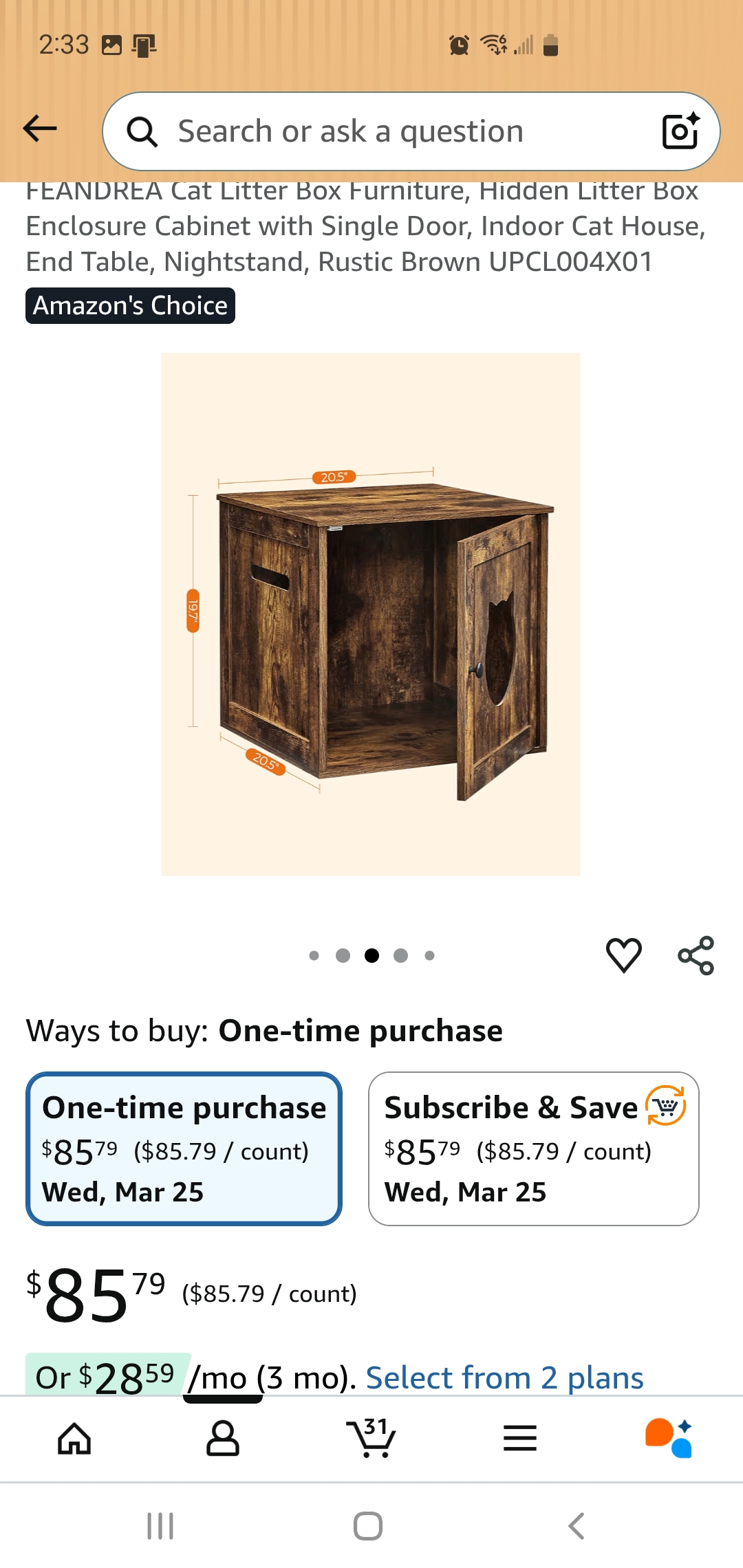Open the Select from 2 plans link
743x1568 pixels.
click(x=504, y=1378)
